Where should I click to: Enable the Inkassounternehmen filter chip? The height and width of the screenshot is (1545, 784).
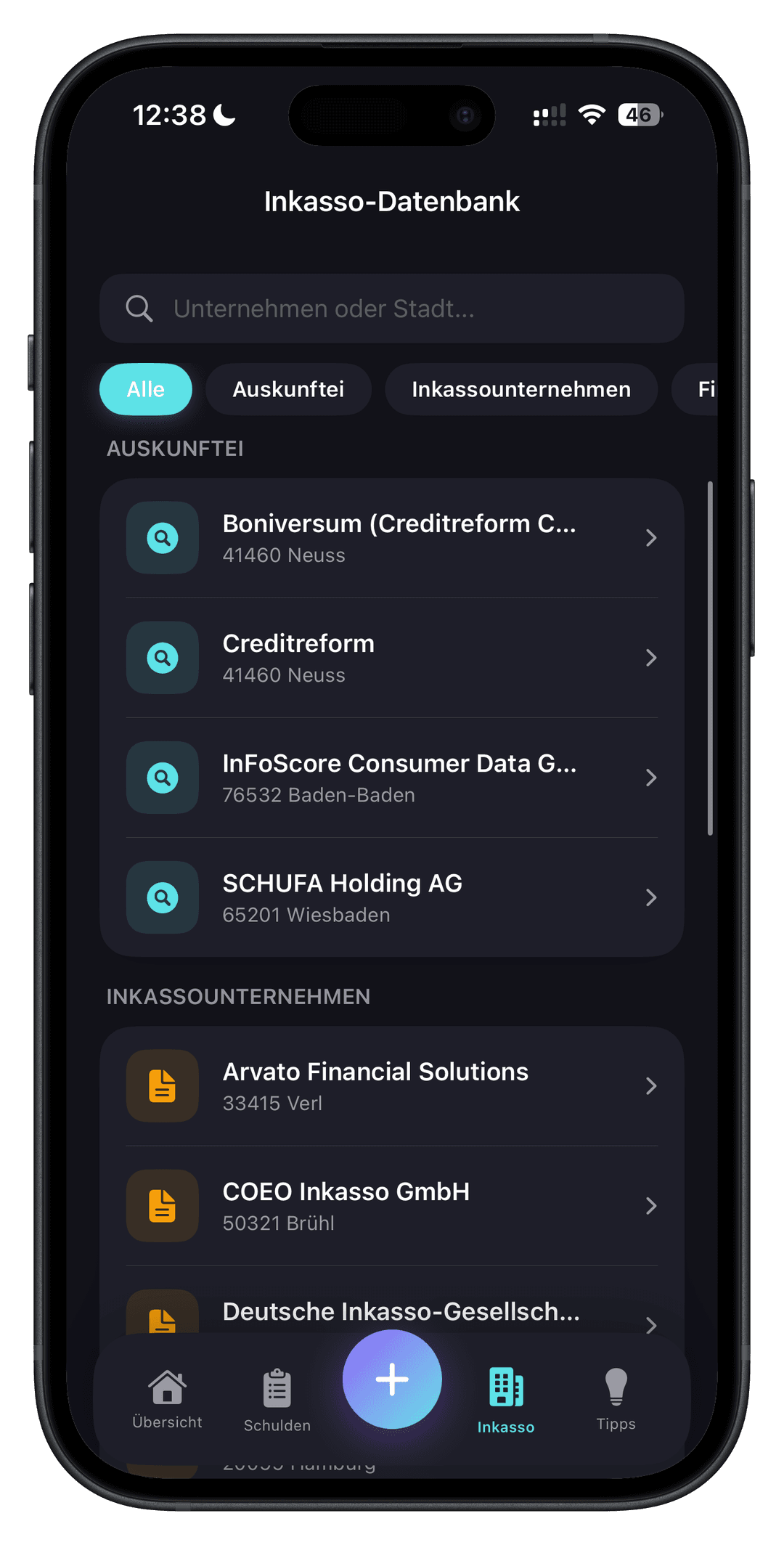pyautogui.click(x=520, y=389)
